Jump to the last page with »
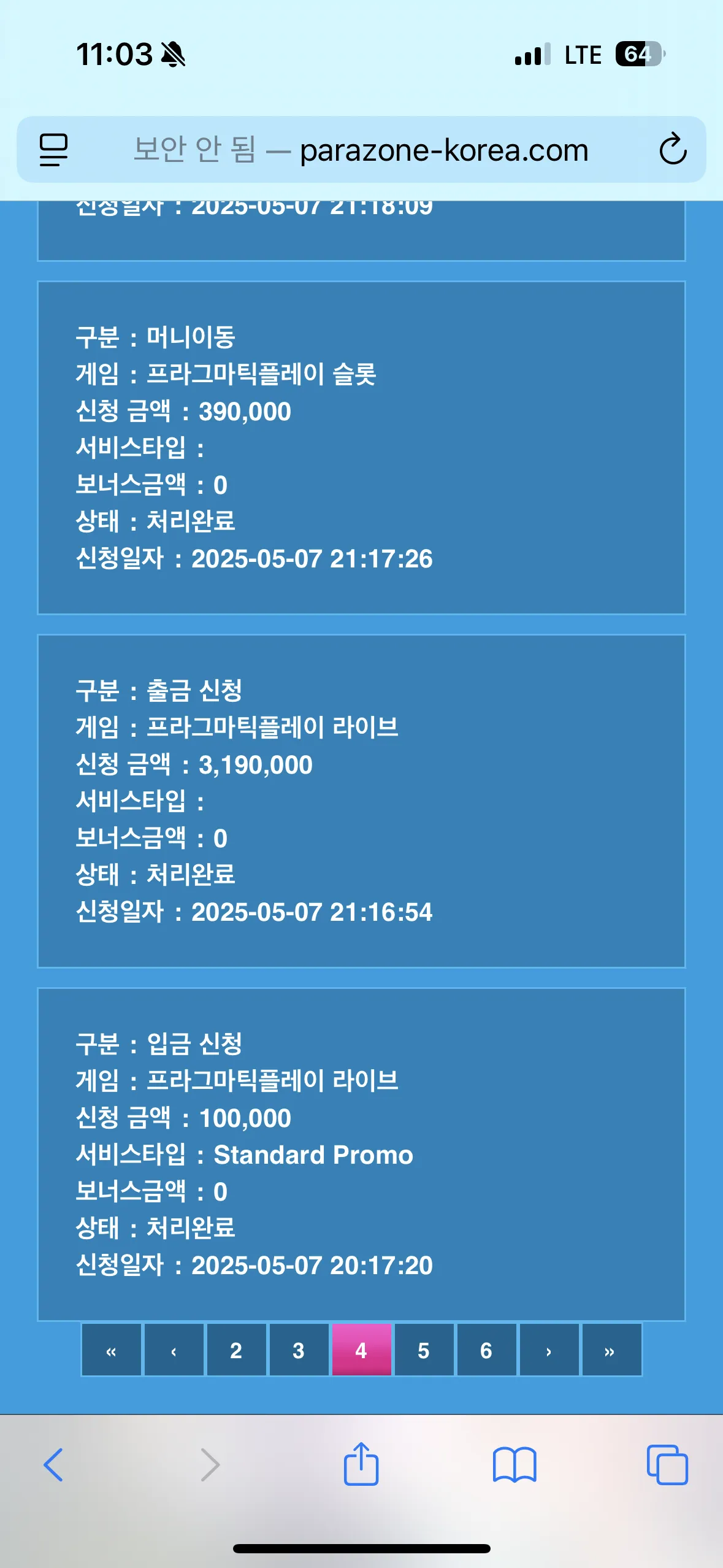 coord(611,1350)
